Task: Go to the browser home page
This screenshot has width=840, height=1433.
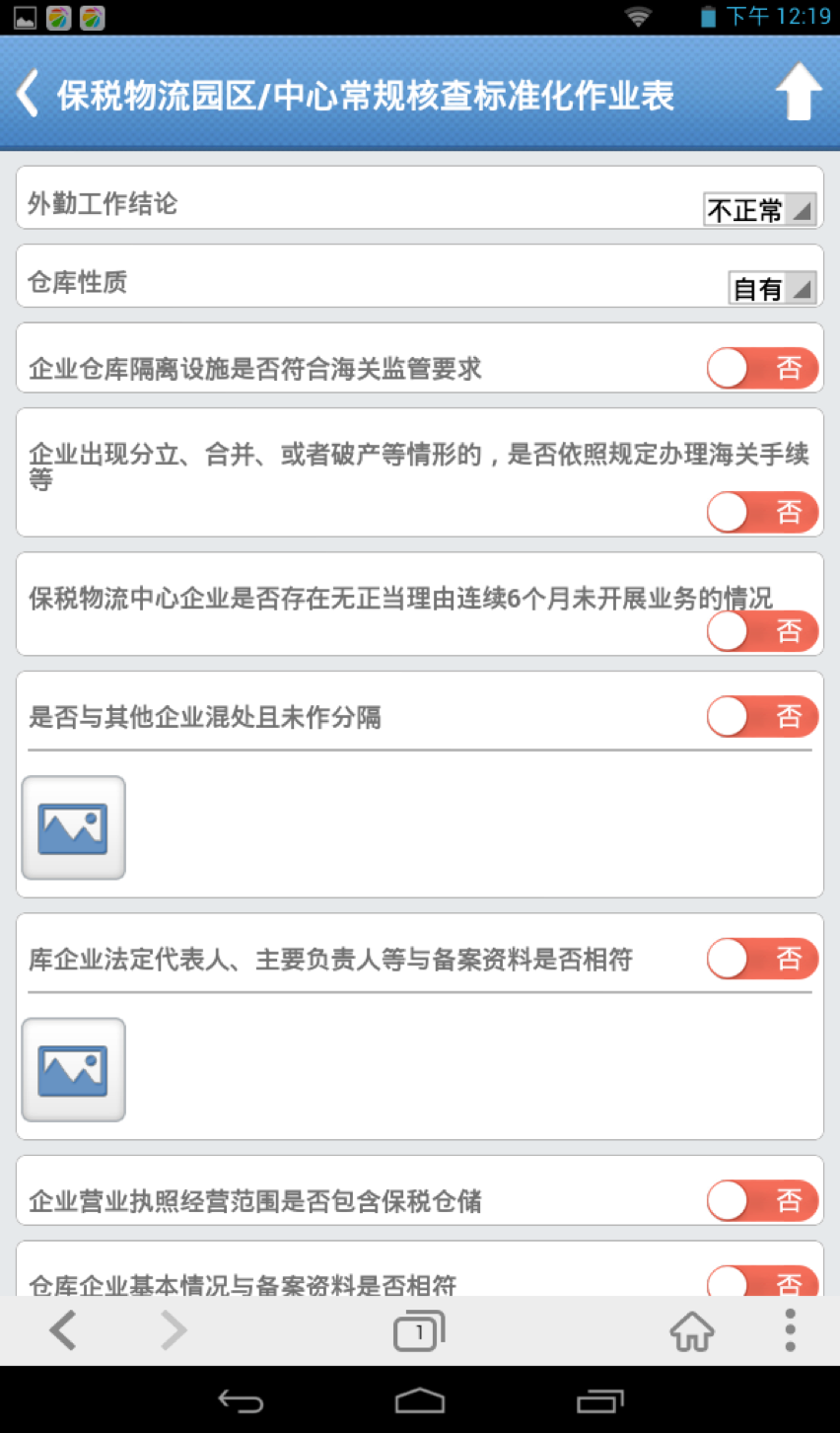Action: coord(692,1331)
